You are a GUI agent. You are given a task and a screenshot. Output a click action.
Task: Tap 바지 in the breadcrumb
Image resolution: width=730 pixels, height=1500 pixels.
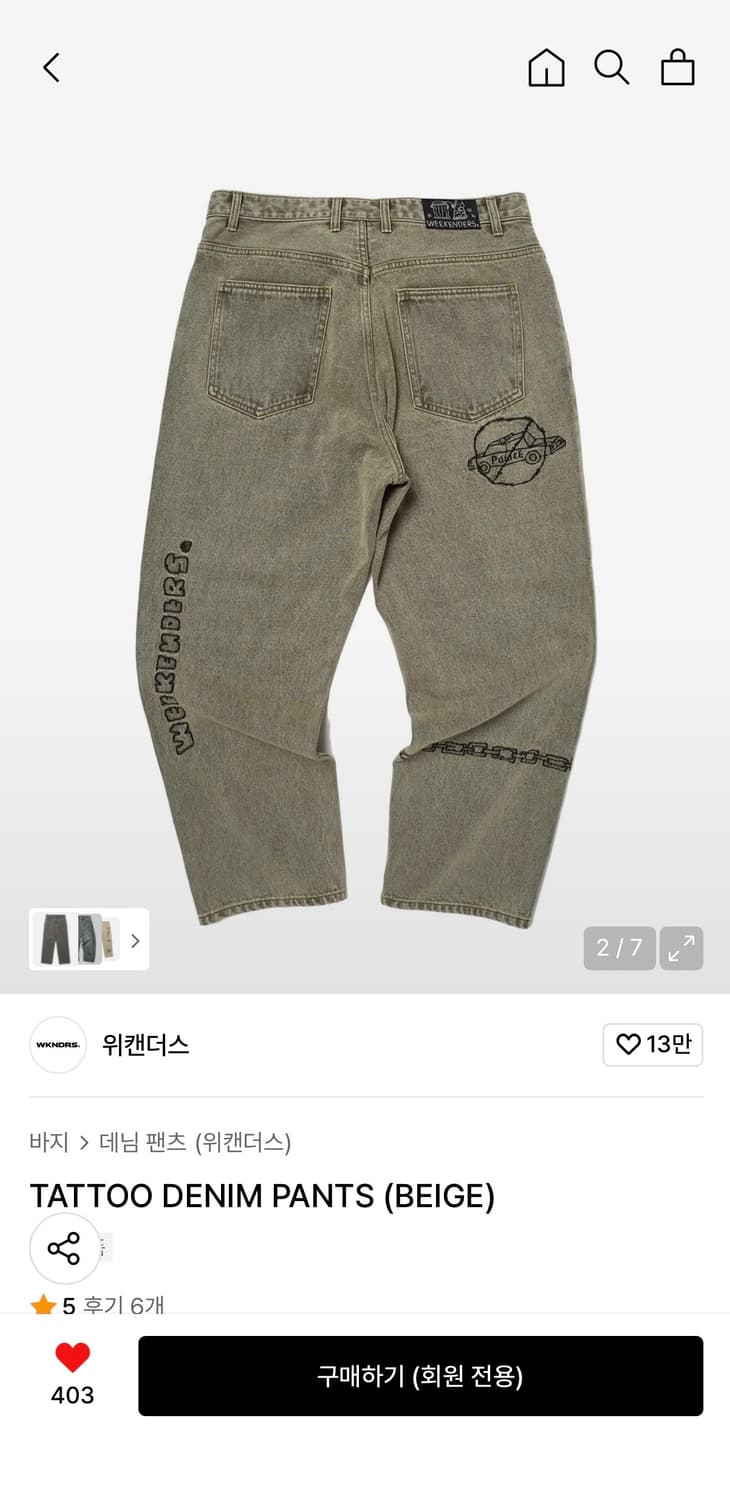(48, 1142)
